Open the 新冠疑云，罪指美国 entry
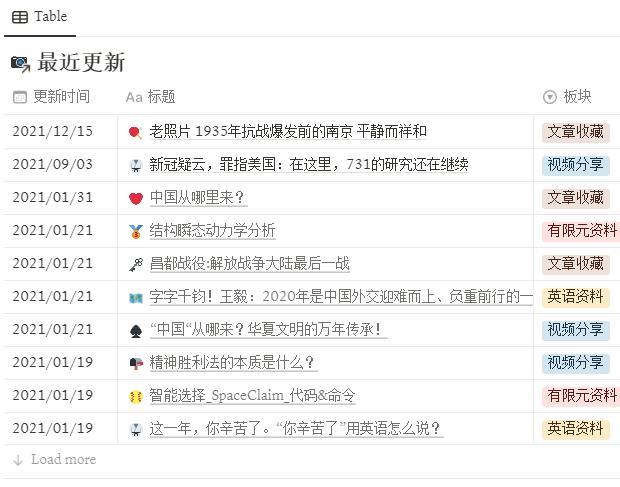This screenshot has height=487, width=620. pos(308,165)
